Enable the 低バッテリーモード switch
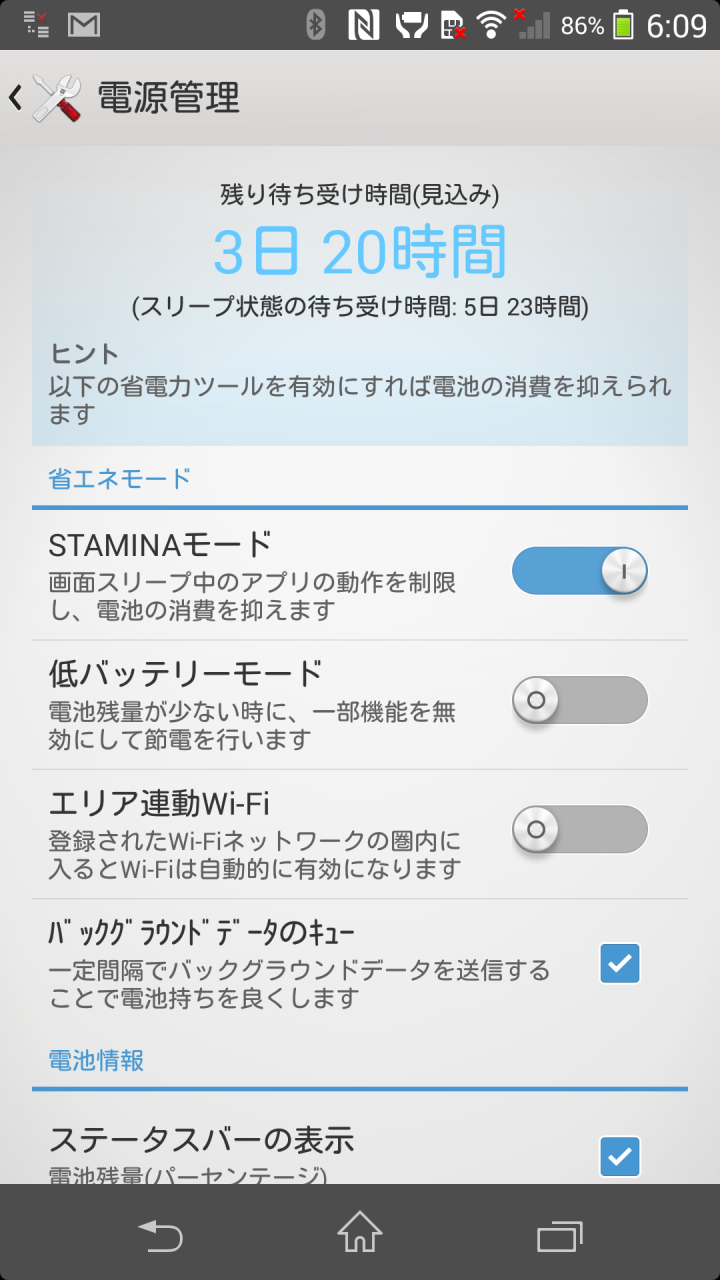Screen dimensions: 720x1280 [580, 700]
